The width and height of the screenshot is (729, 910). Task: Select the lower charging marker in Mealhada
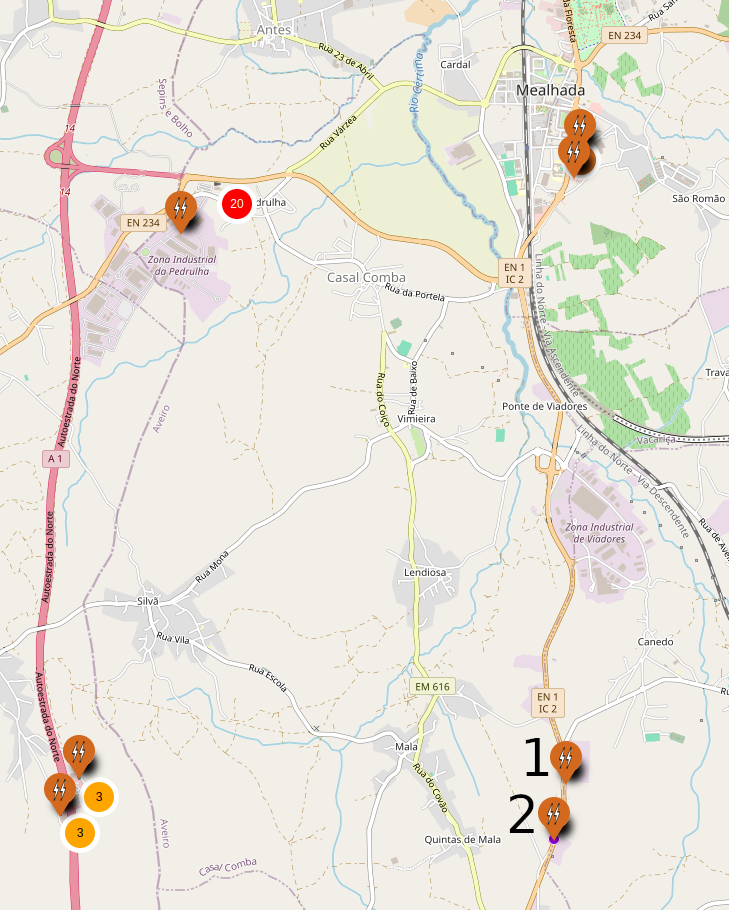tap(573, 153)
